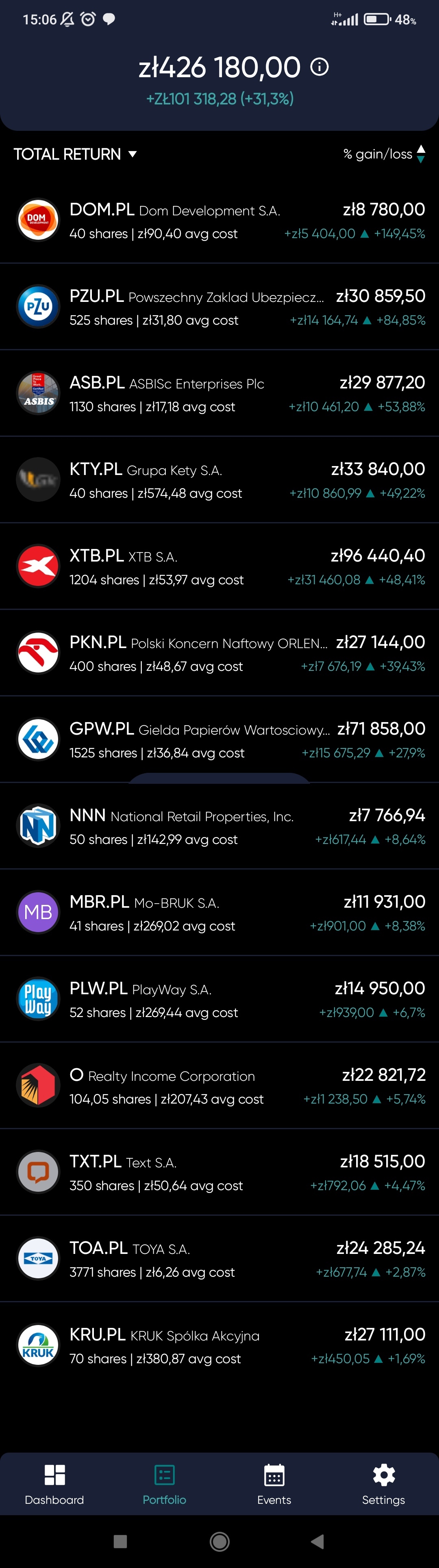439x1568 pixels.
Task: Open the PKN.PL ORLEN holding
Action: pyautogui.click(x=219, y=653)
